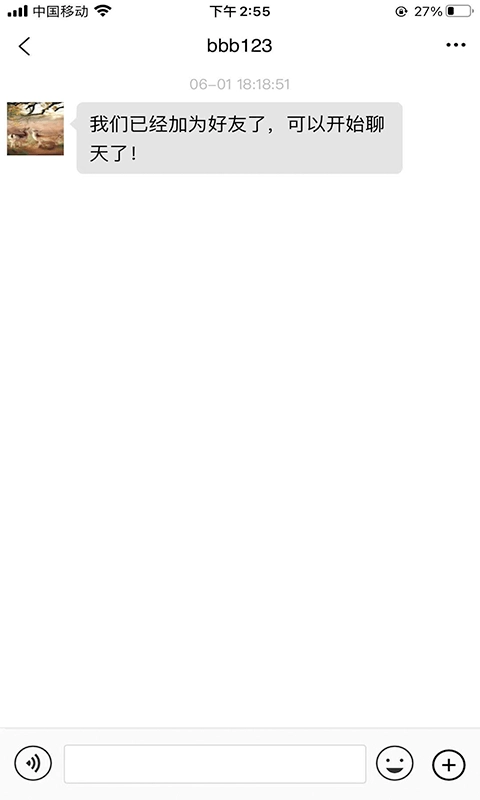Screen dimensions: 480x800
Task: Open the three-dot chat options menu
Action: tap(456, 45)
